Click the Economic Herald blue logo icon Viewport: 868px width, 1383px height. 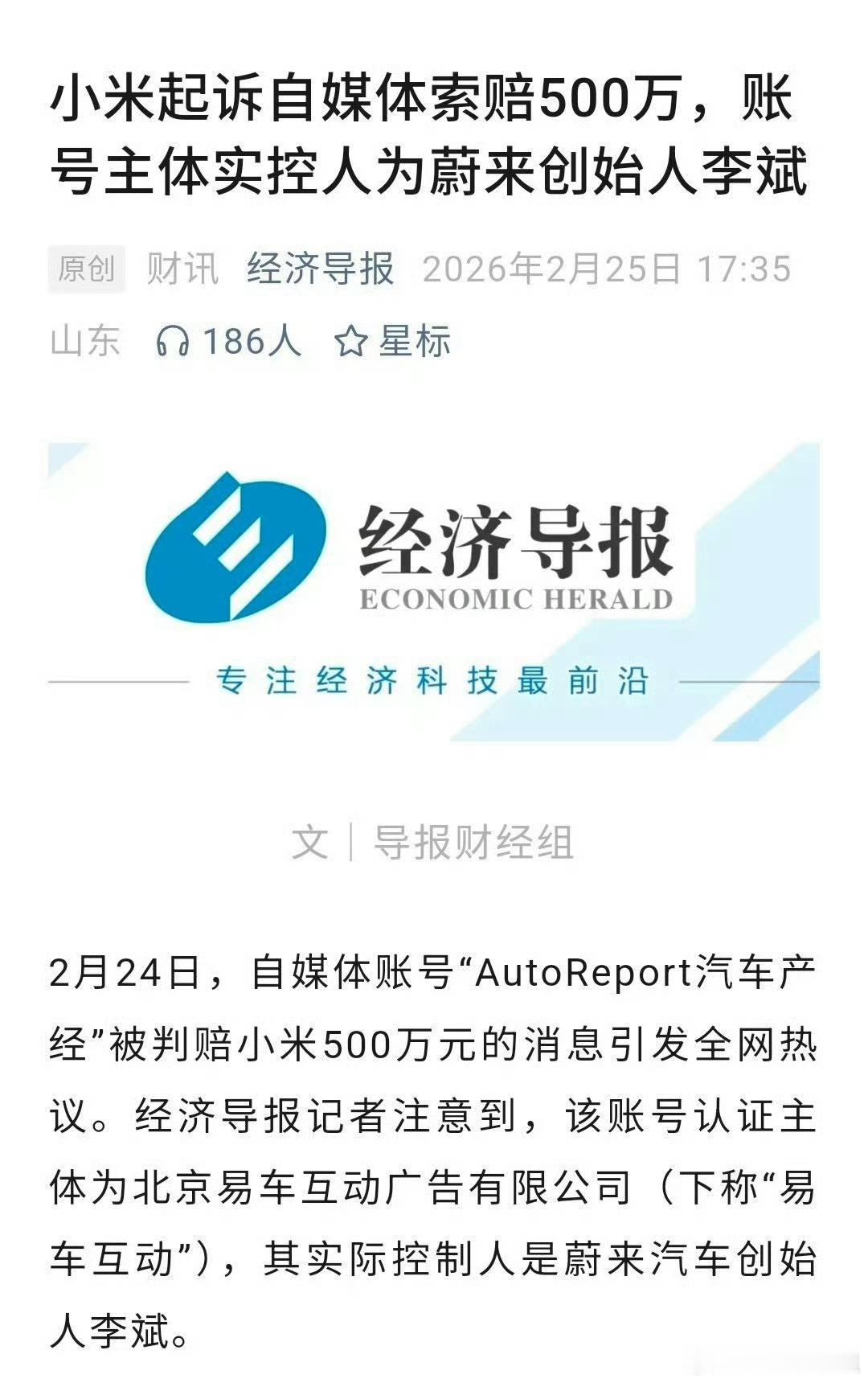(x=237, y=551)
